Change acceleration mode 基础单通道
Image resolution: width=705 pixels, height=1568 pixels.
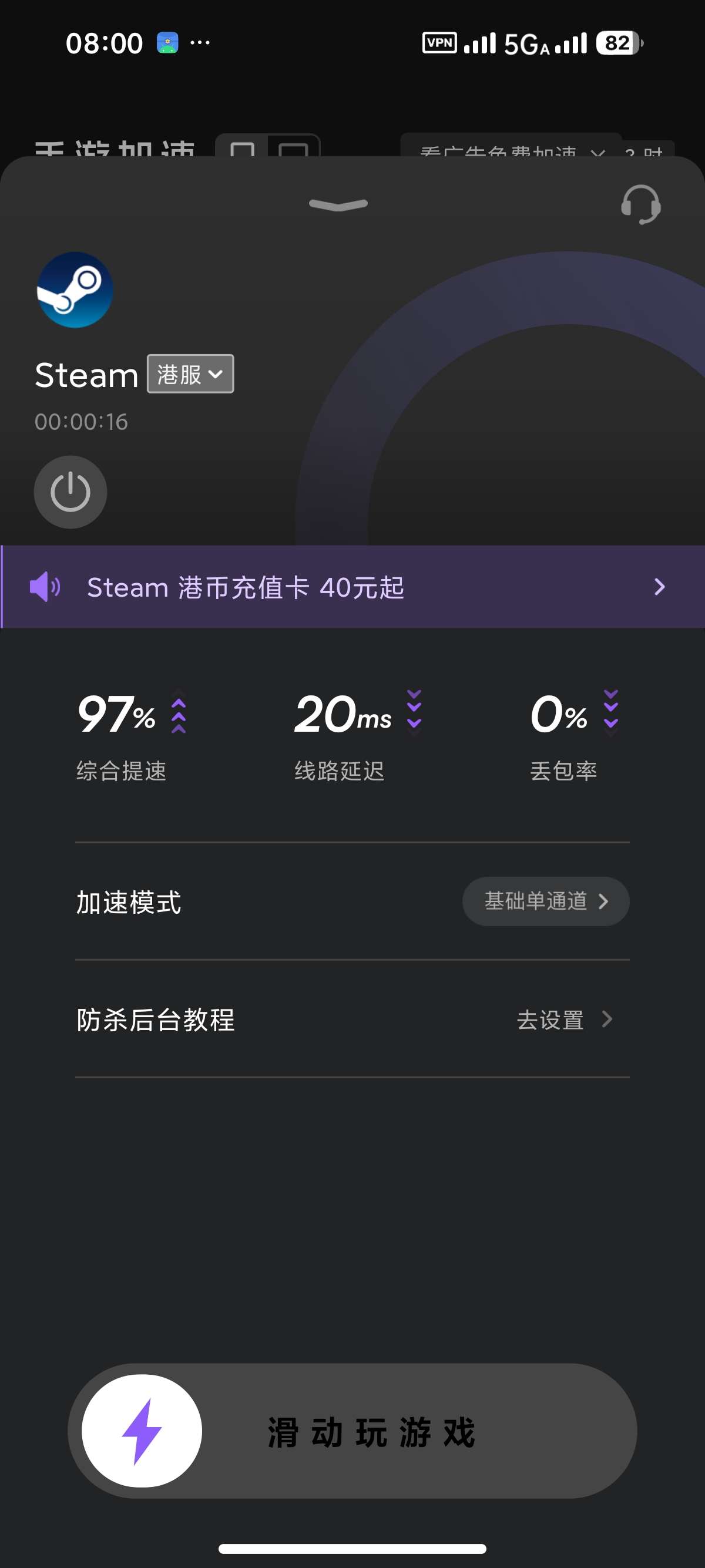coord(545,901)
